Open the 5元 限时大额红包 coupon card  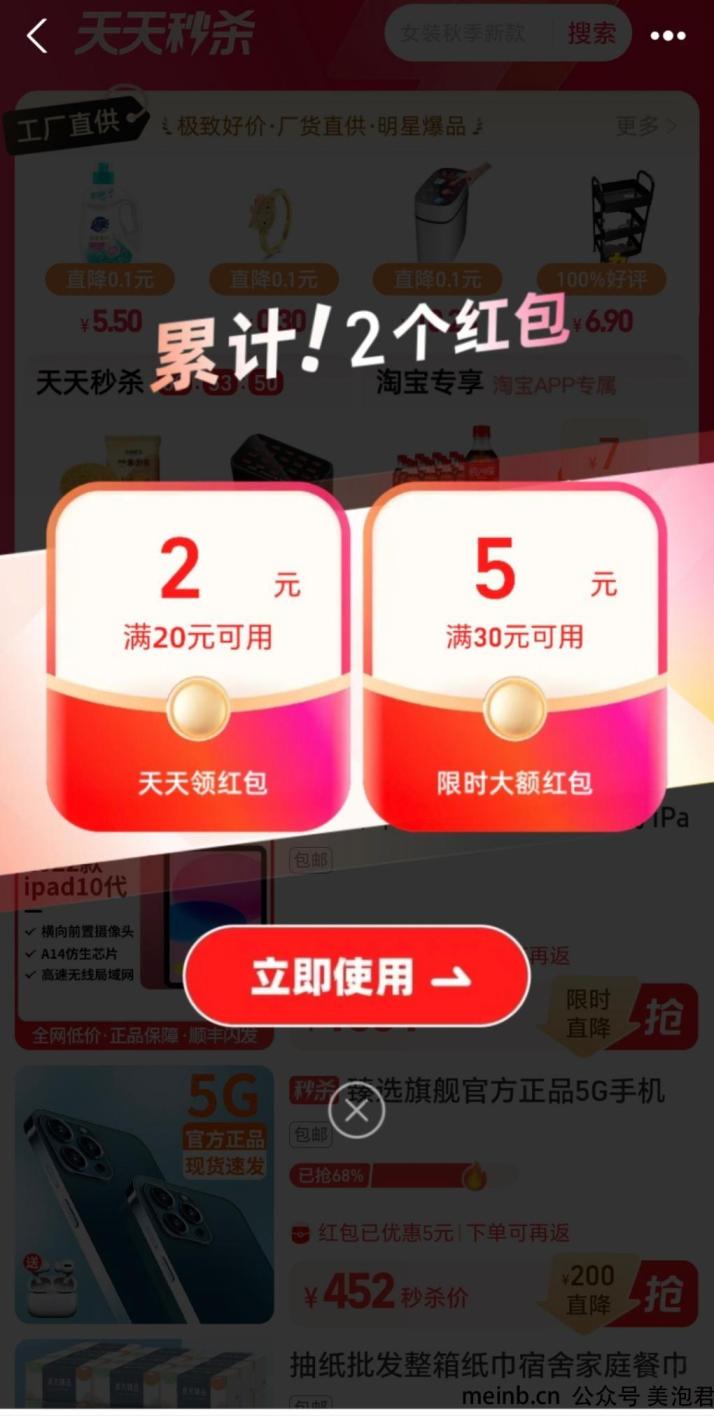click(x=514, y=656)
